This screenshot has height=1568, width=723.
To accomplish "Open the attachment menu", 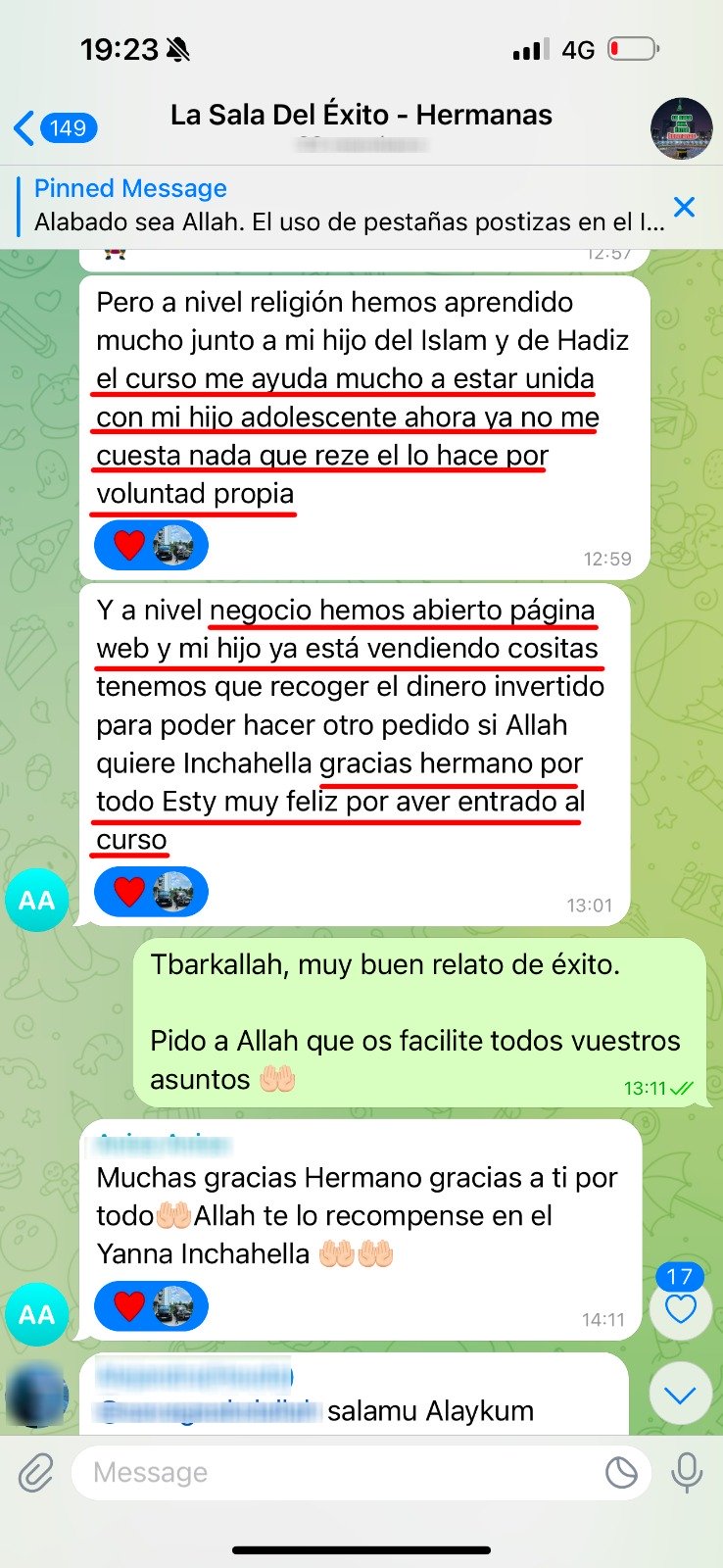I will click(36, 1472).
